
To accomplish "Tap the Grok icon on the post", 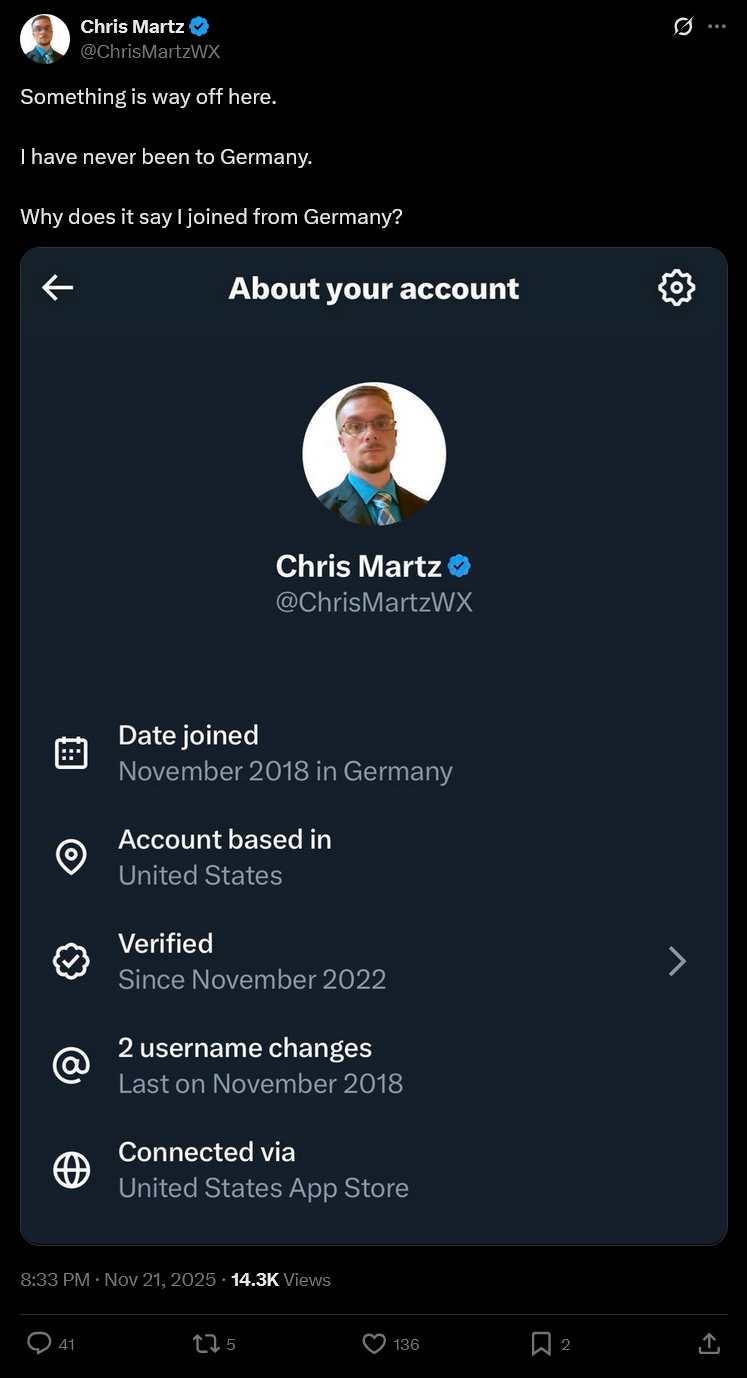I will click(683, 27).
